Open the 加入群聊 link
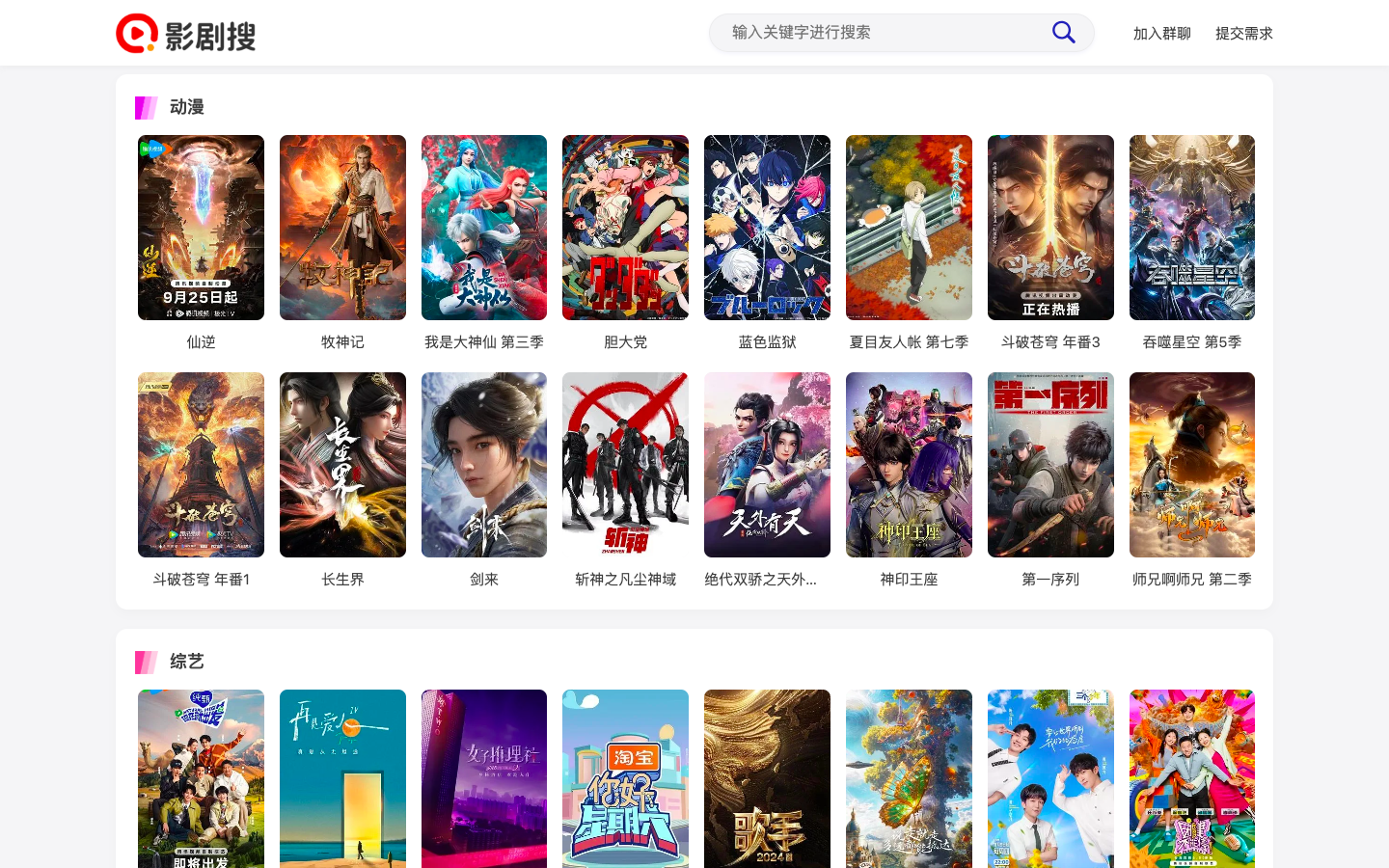 pos(1161,34)
